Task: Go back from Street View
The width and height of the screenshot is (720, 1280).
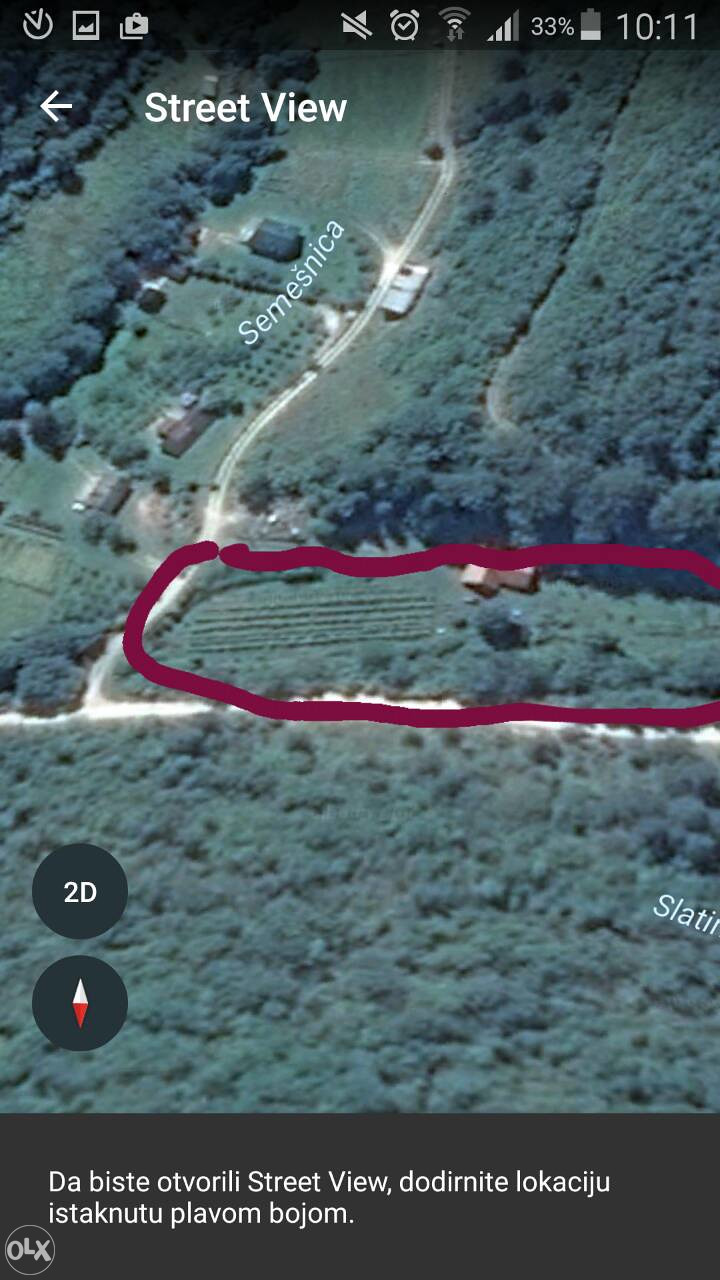Action: tap(56, 107)
